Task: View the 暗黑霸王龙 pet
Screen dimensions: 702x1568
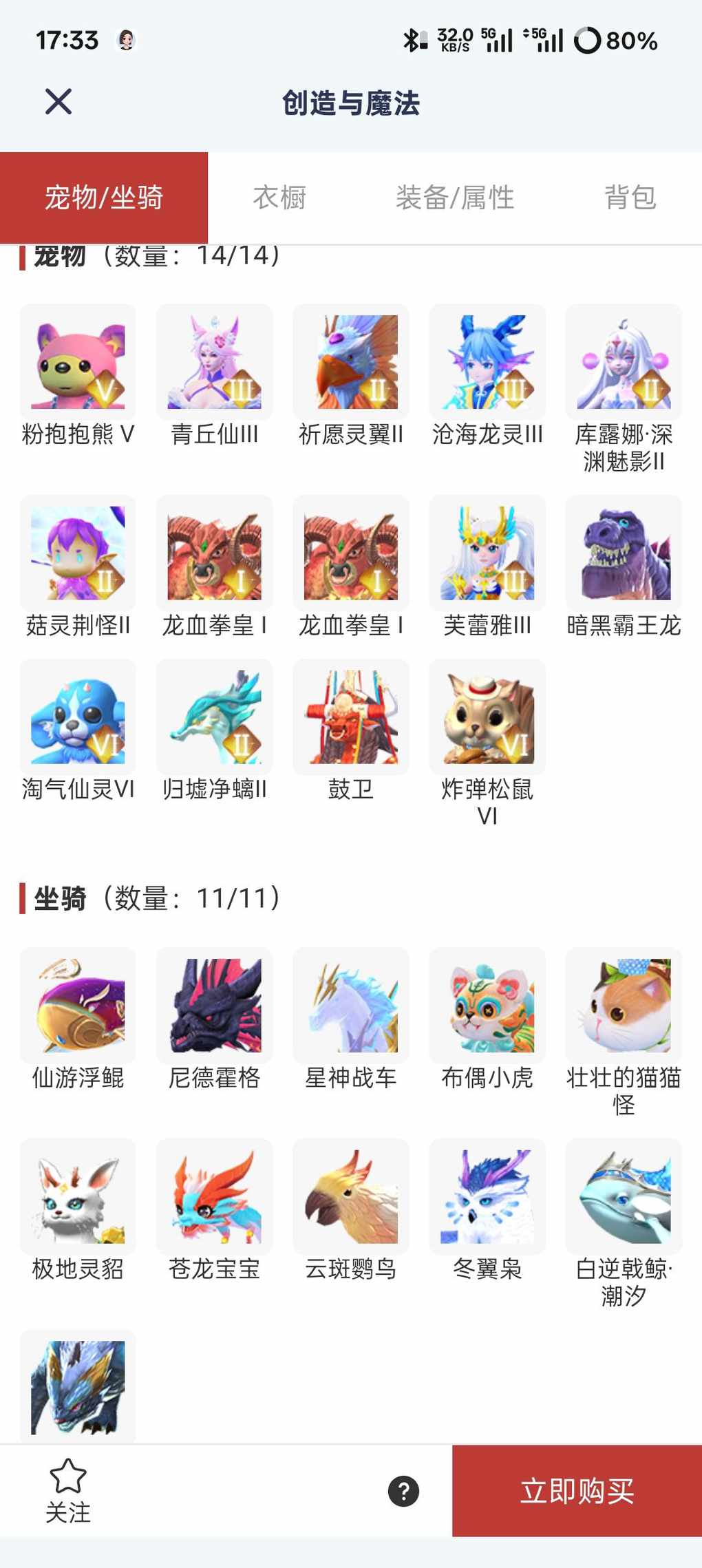Action: [624, 553]
